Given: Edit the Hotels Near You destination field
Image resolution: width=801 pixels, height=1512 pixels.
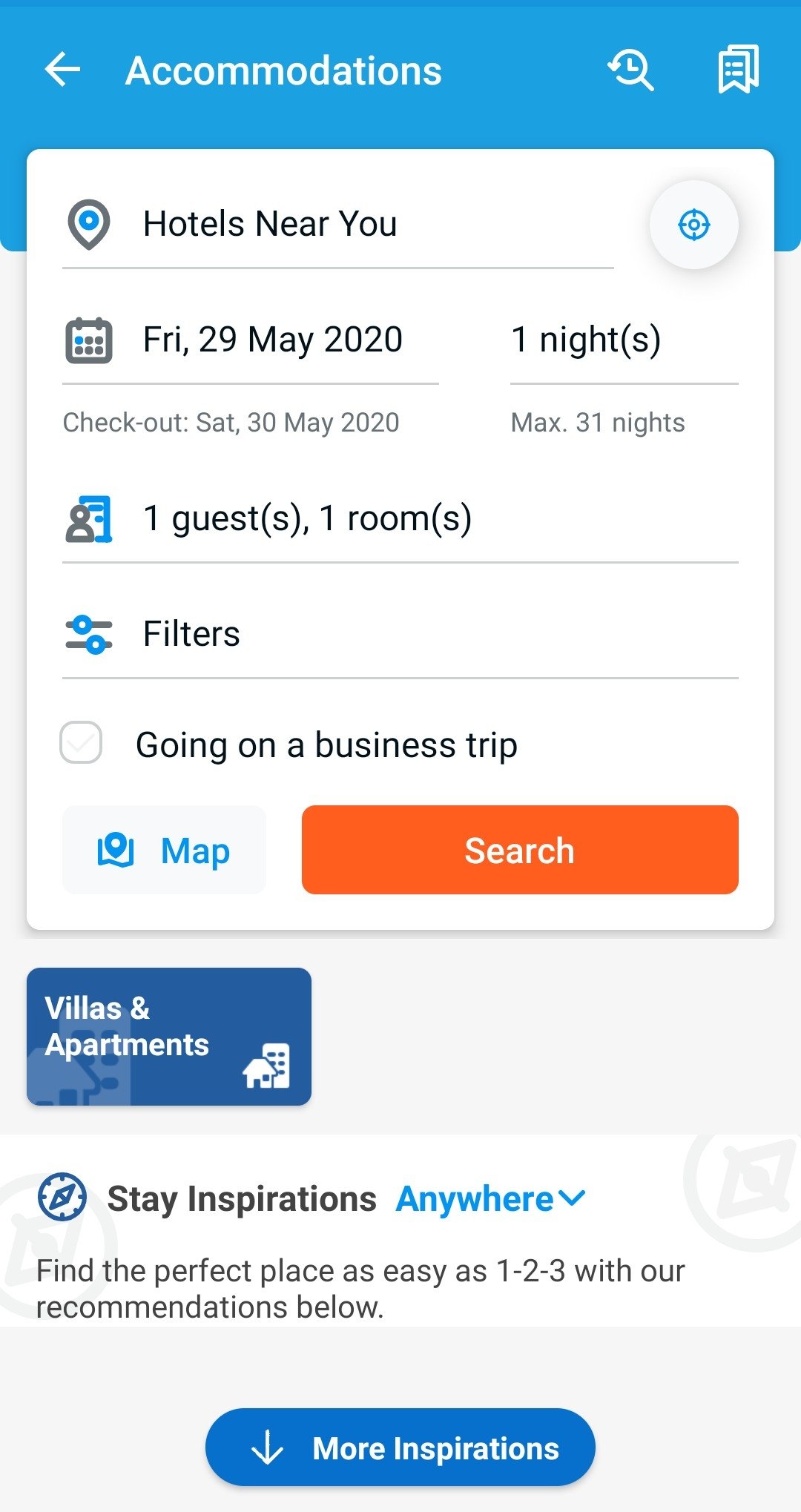Looking at the screenshot, I should coord(338,224).
